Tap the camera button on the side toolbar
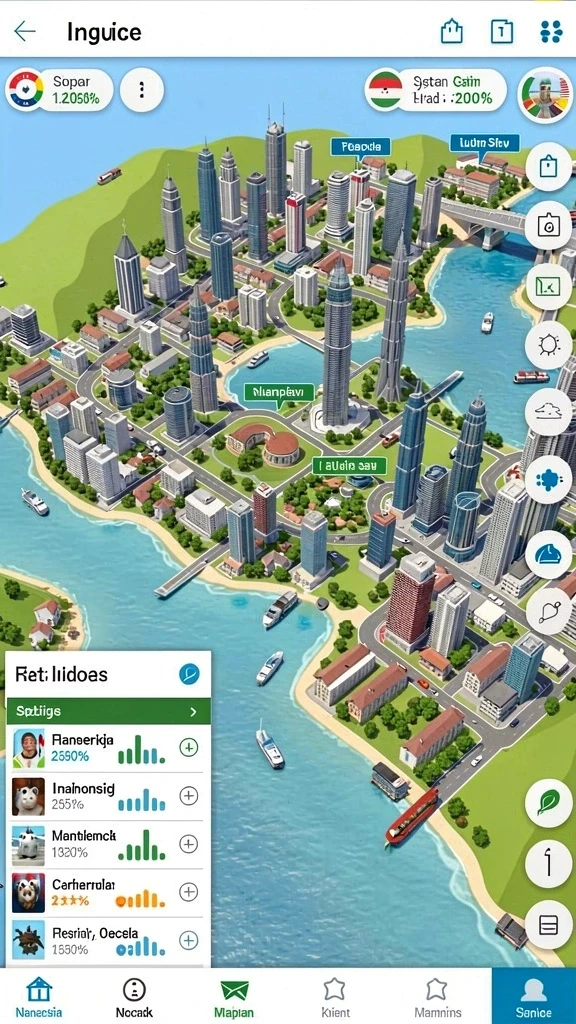 coord(549,225)
